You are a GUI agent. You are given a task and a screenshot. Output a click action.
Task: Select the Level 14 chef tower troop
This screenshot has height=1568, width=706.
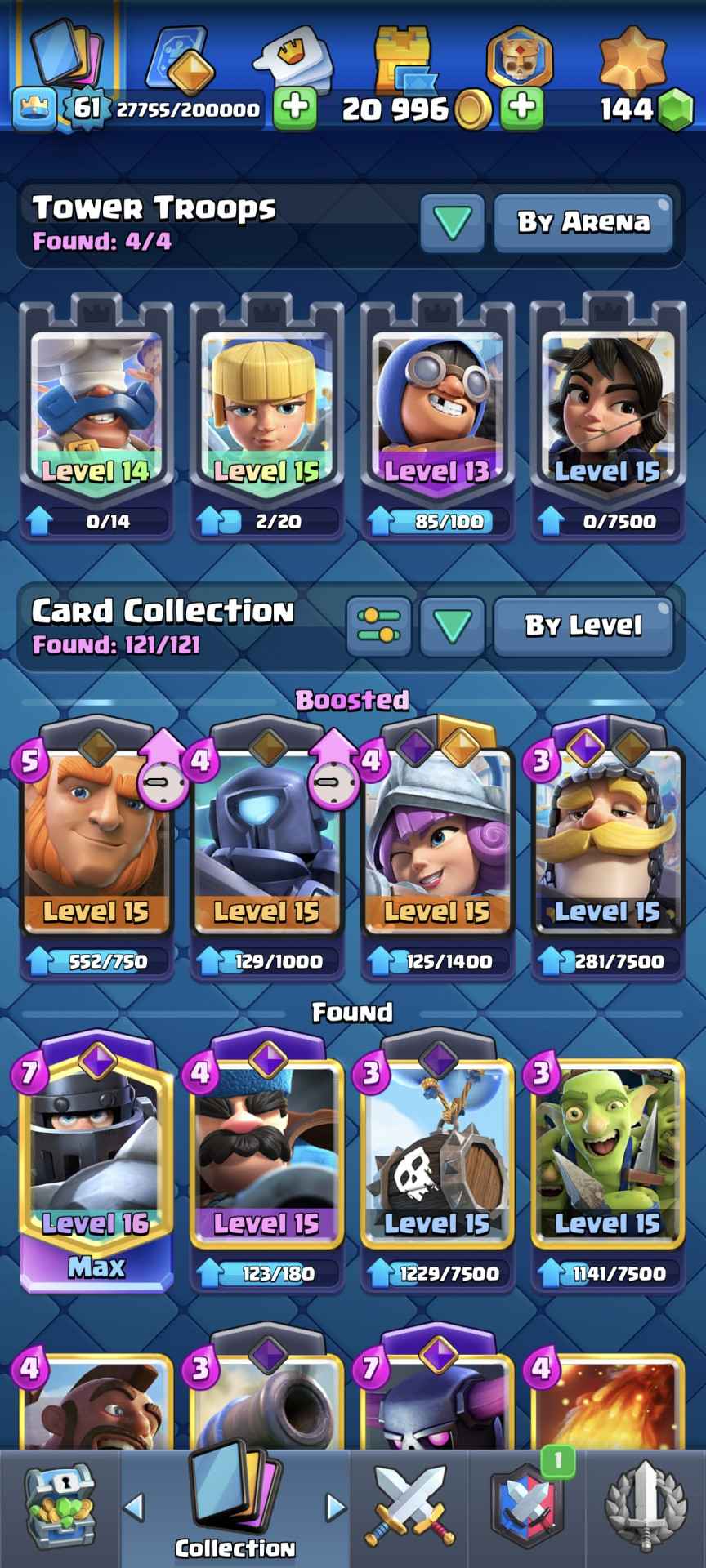pos(96,418)
